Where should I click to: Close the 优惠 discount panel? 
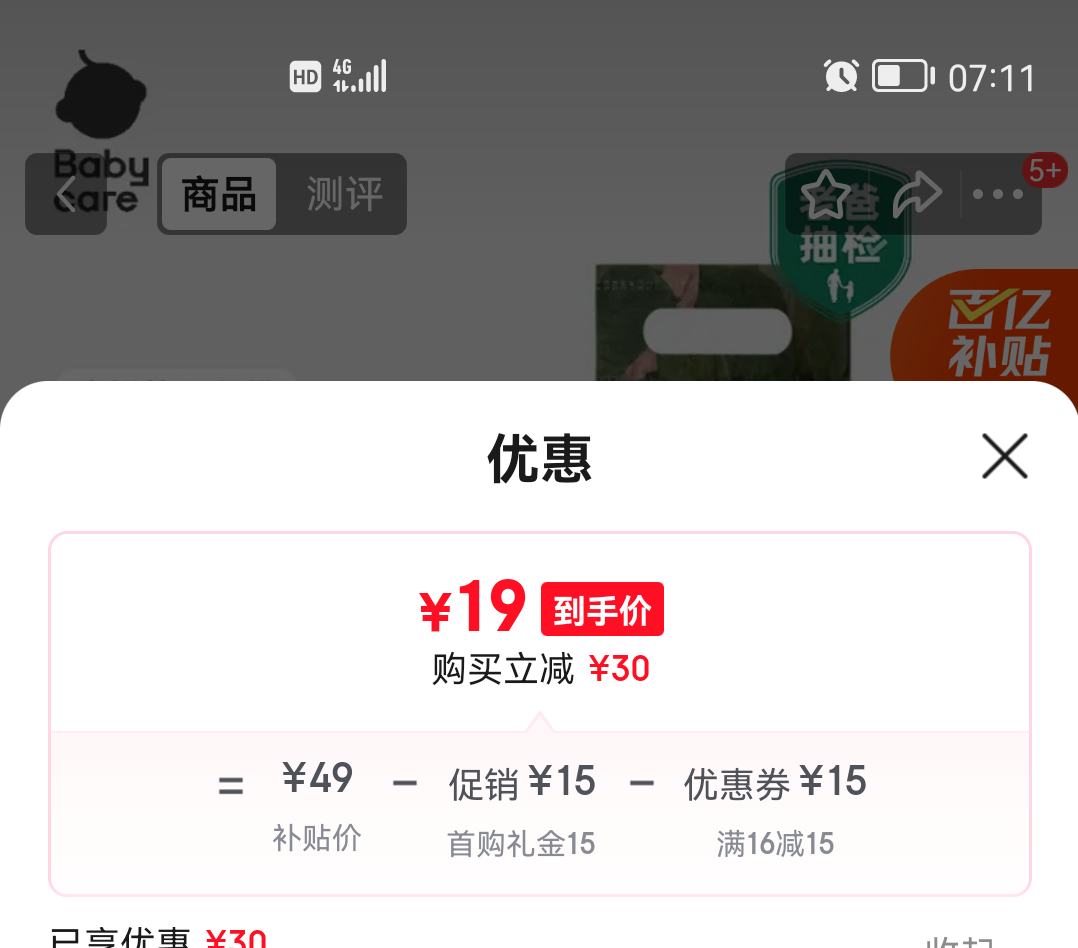click(1004, 457)
